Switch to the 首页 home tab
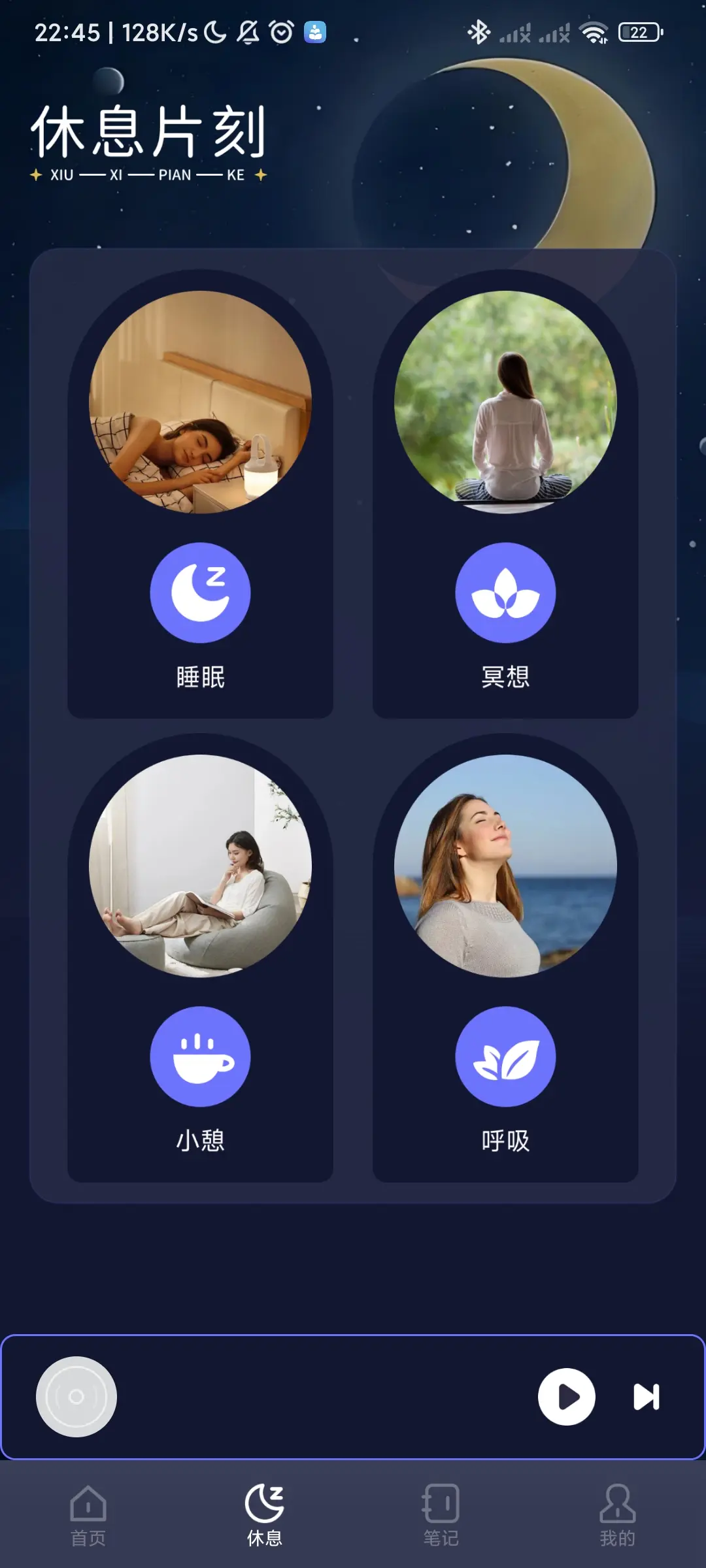706x1568 pixels. (x=88, y=1516)
